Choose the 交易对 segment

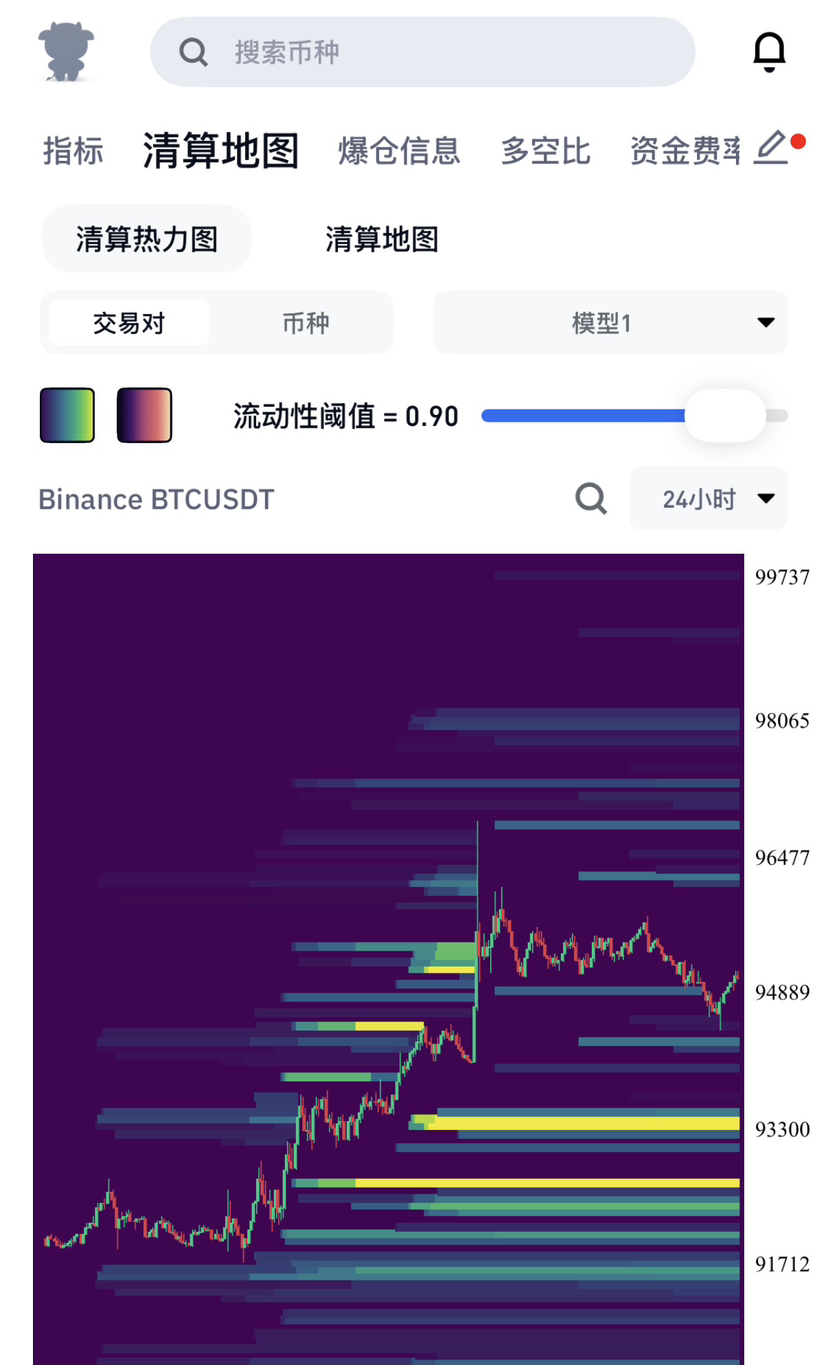click(x=129, y=323)
